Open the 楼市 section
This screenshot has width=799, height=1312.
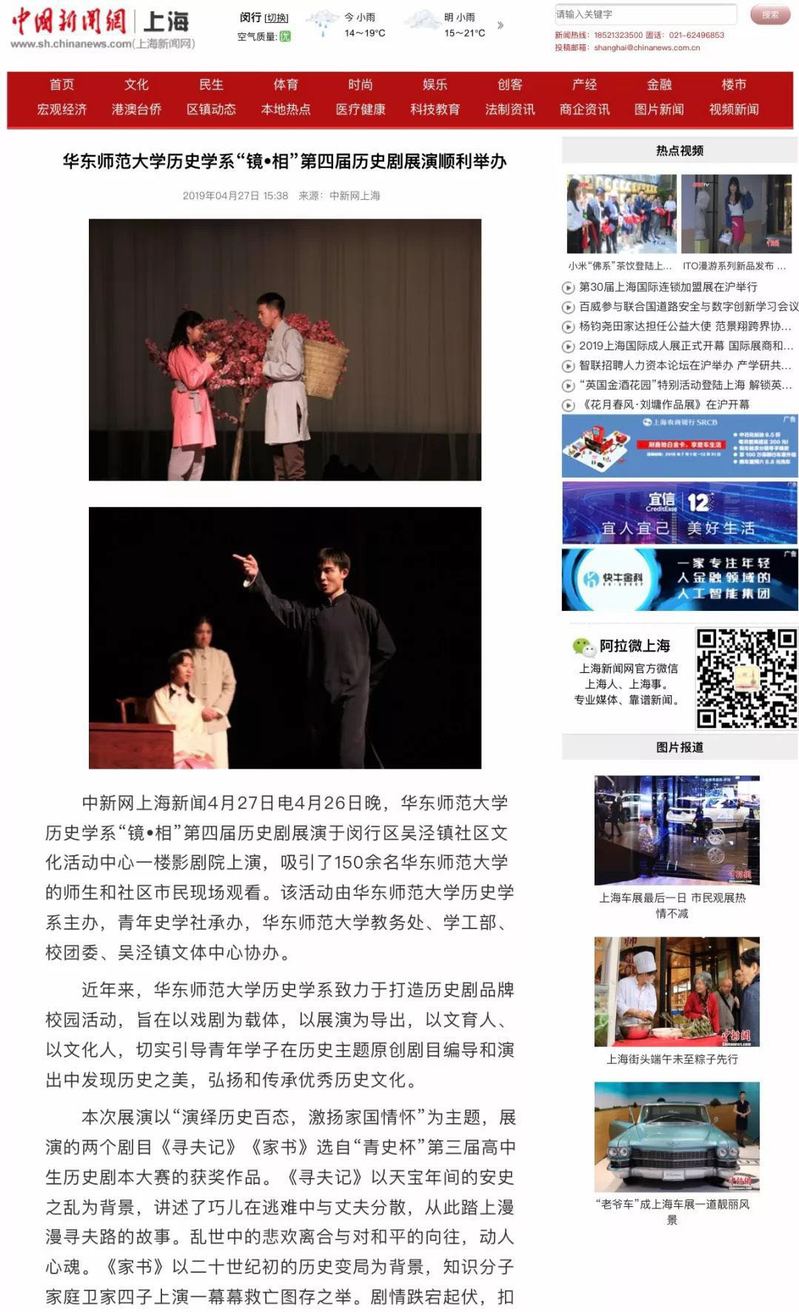[734, 85]
